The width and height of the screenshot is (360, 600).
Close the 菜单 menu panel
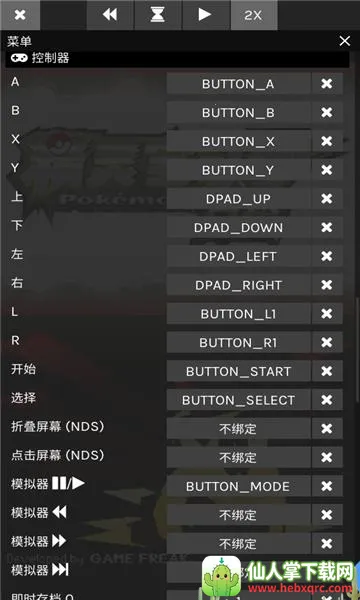click(x=345, y=41)
